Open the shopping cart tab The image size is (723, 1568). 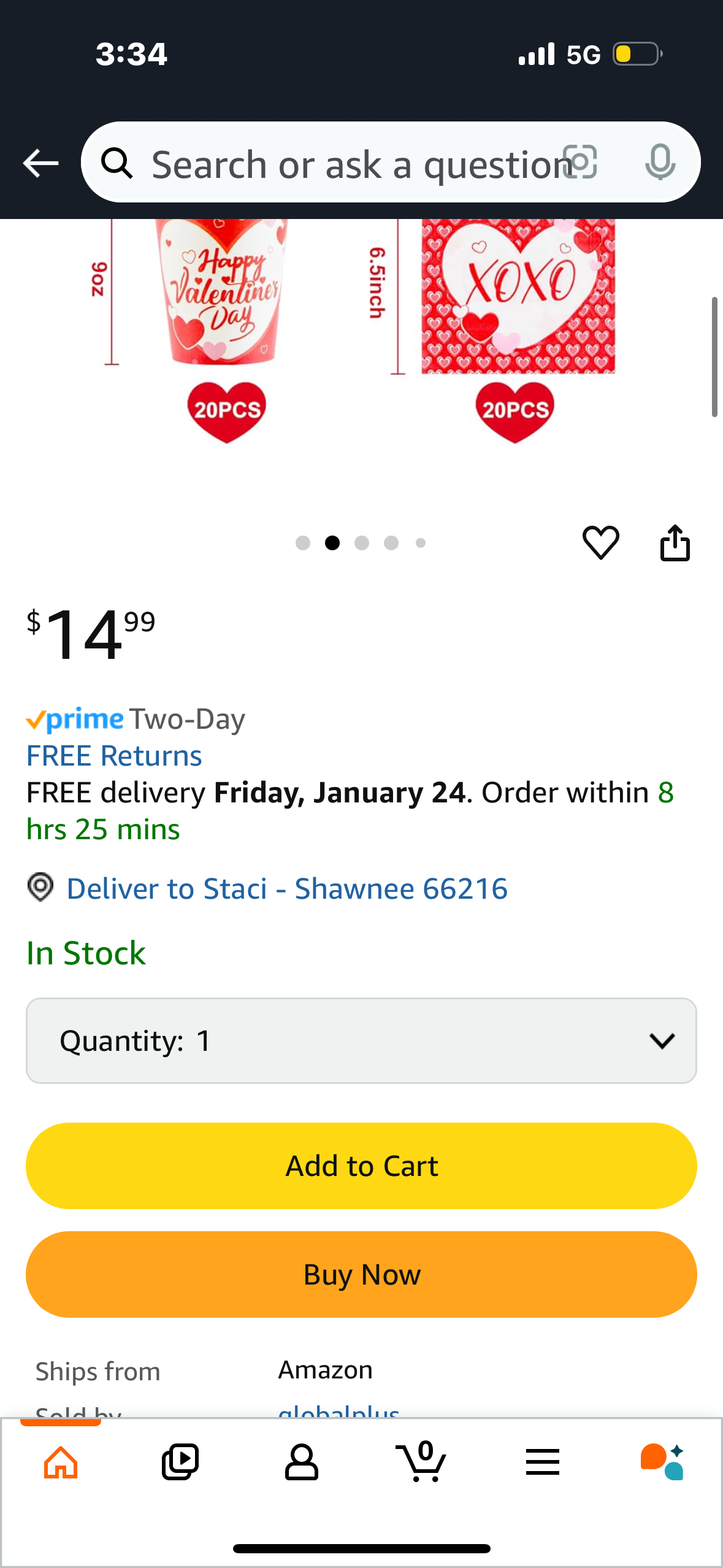click(x=422, y=1462)
